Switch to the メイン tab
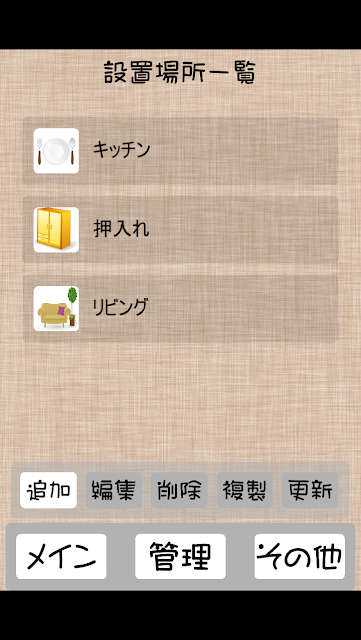 (x=61, y=556)
